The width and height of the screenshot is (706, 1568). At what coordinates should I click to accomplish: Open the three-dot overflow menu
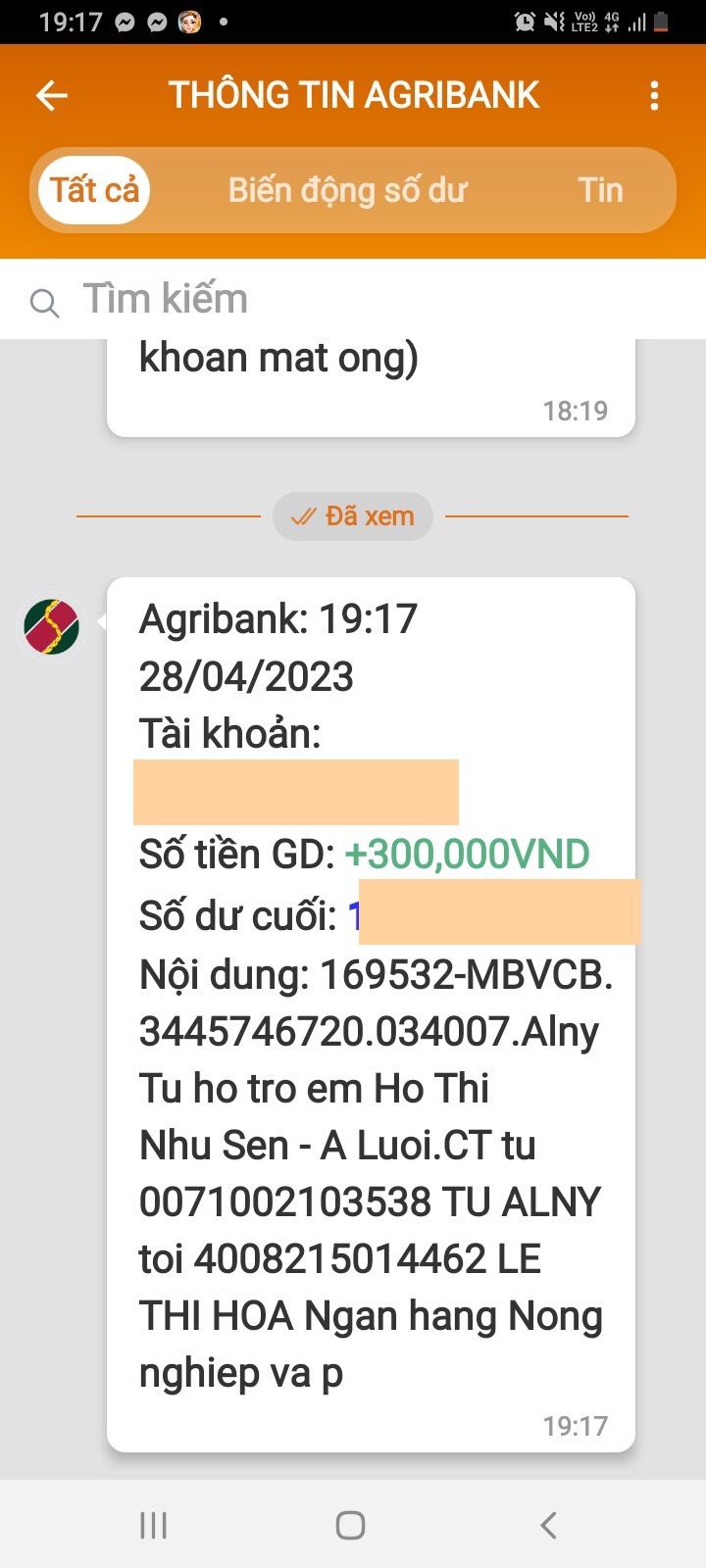[654, 95]
